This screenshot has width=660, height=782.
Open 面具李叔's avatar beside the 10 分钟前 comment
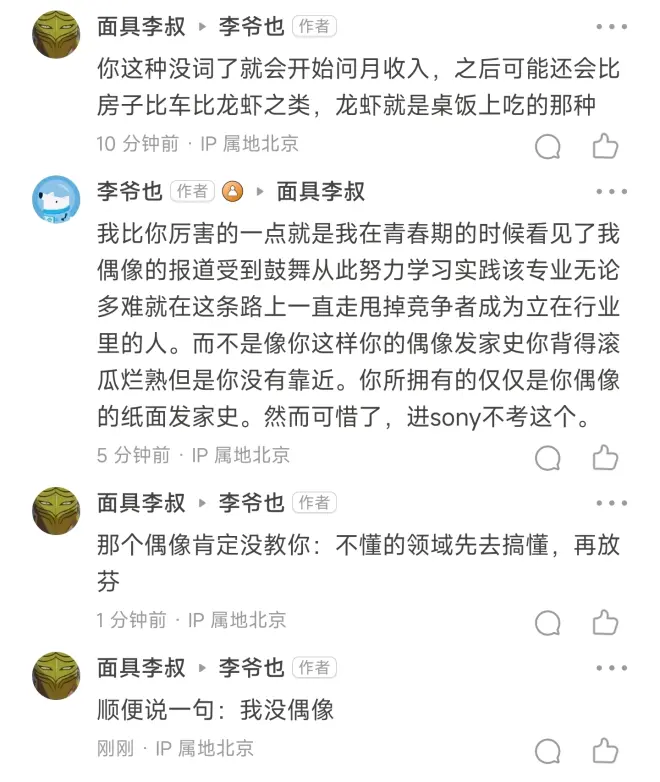coord(56,35)
